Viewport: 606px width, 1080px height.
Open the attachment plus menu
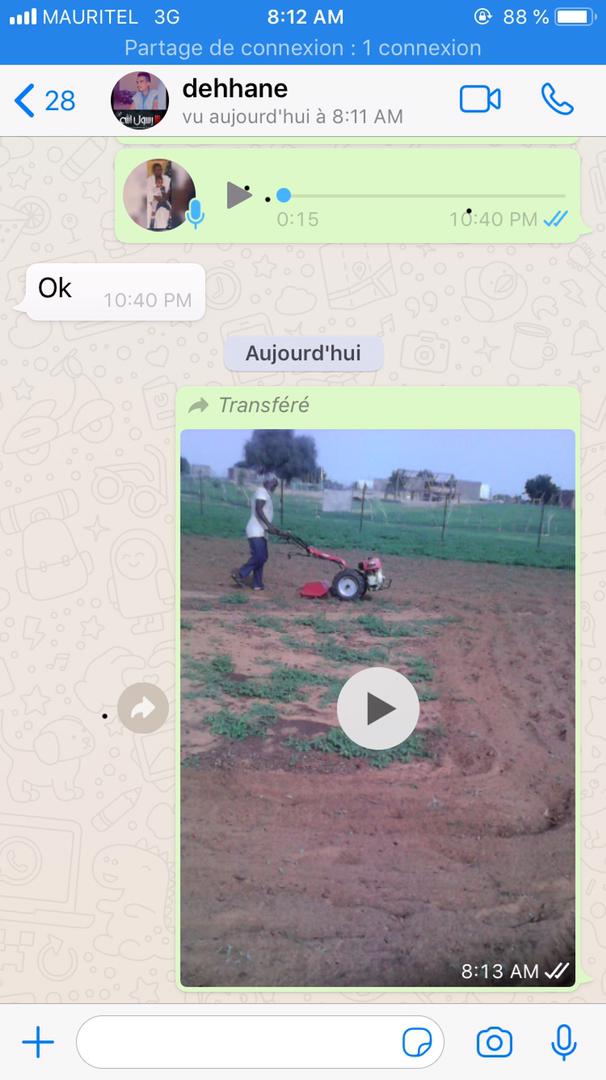(x=39, y=1042)
